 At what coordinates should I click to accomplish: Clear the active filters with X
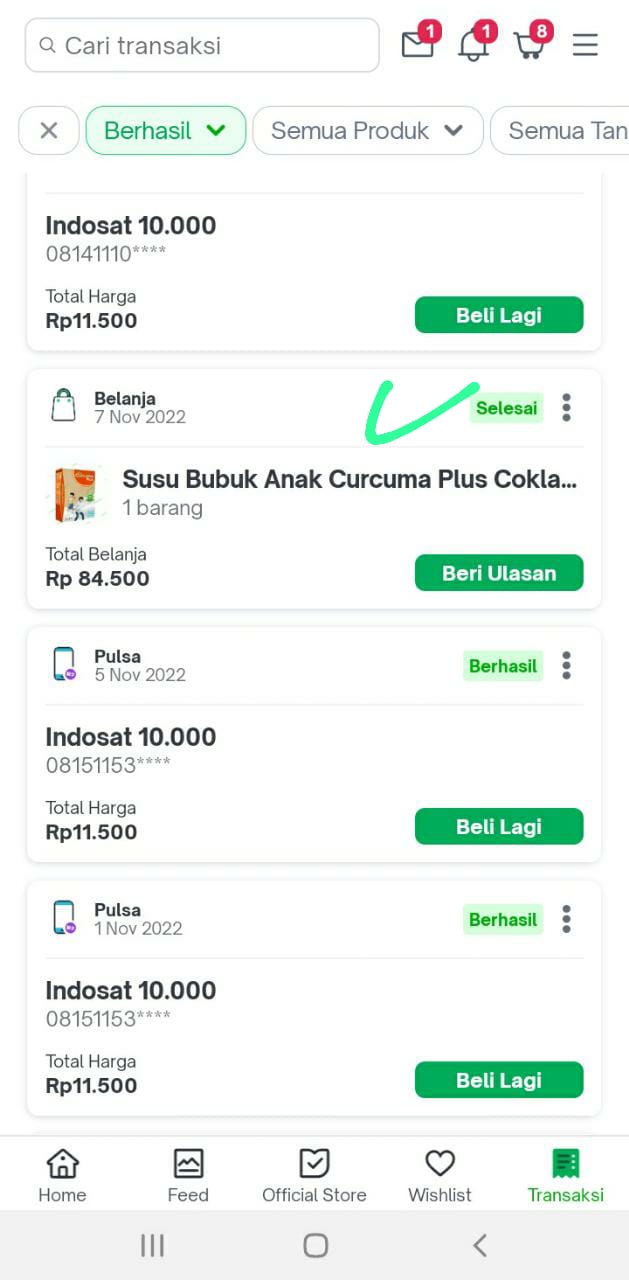(x=49, y=131)
